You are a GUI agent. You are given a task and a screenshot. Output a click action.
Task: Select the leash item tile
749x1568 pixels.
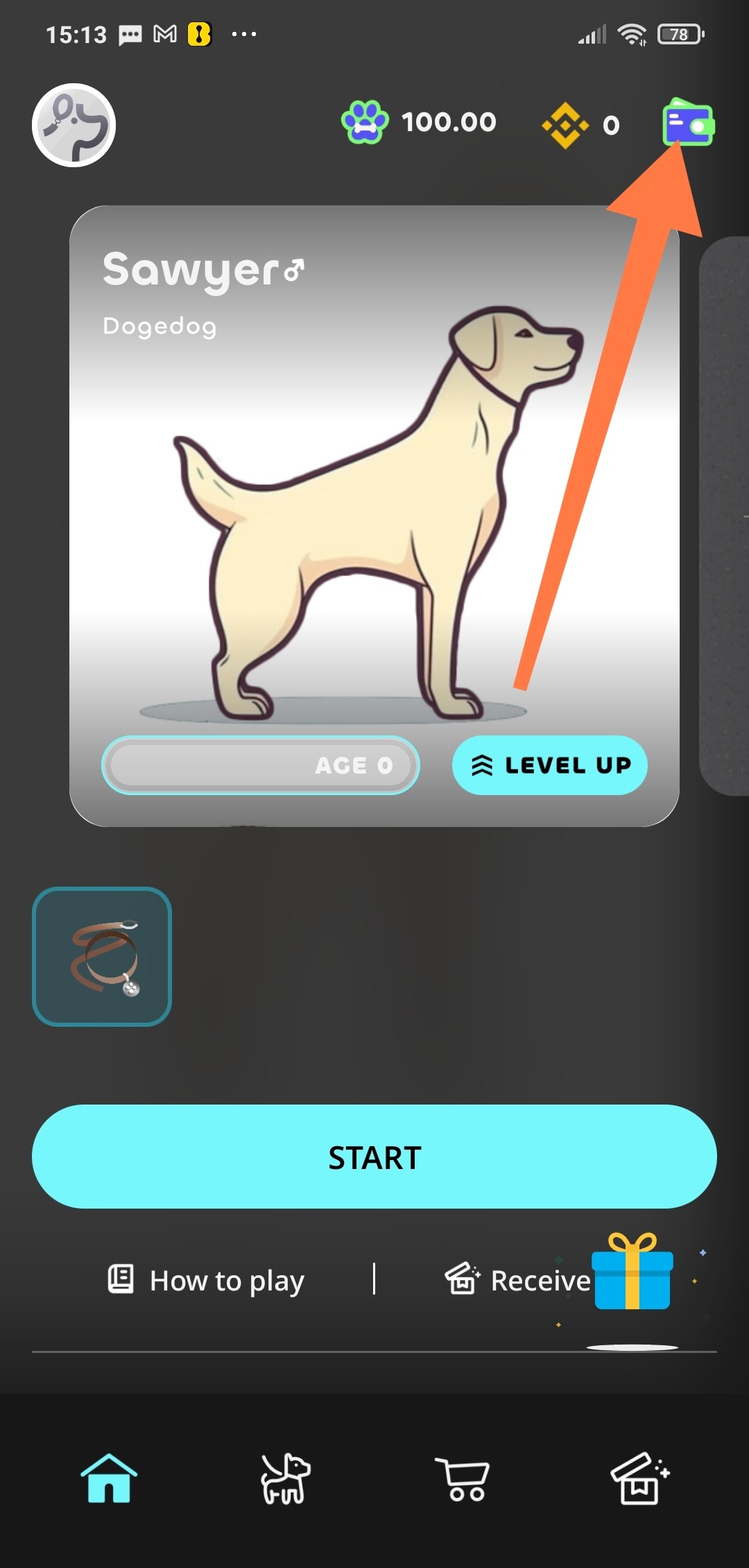[x=102, y=956]
